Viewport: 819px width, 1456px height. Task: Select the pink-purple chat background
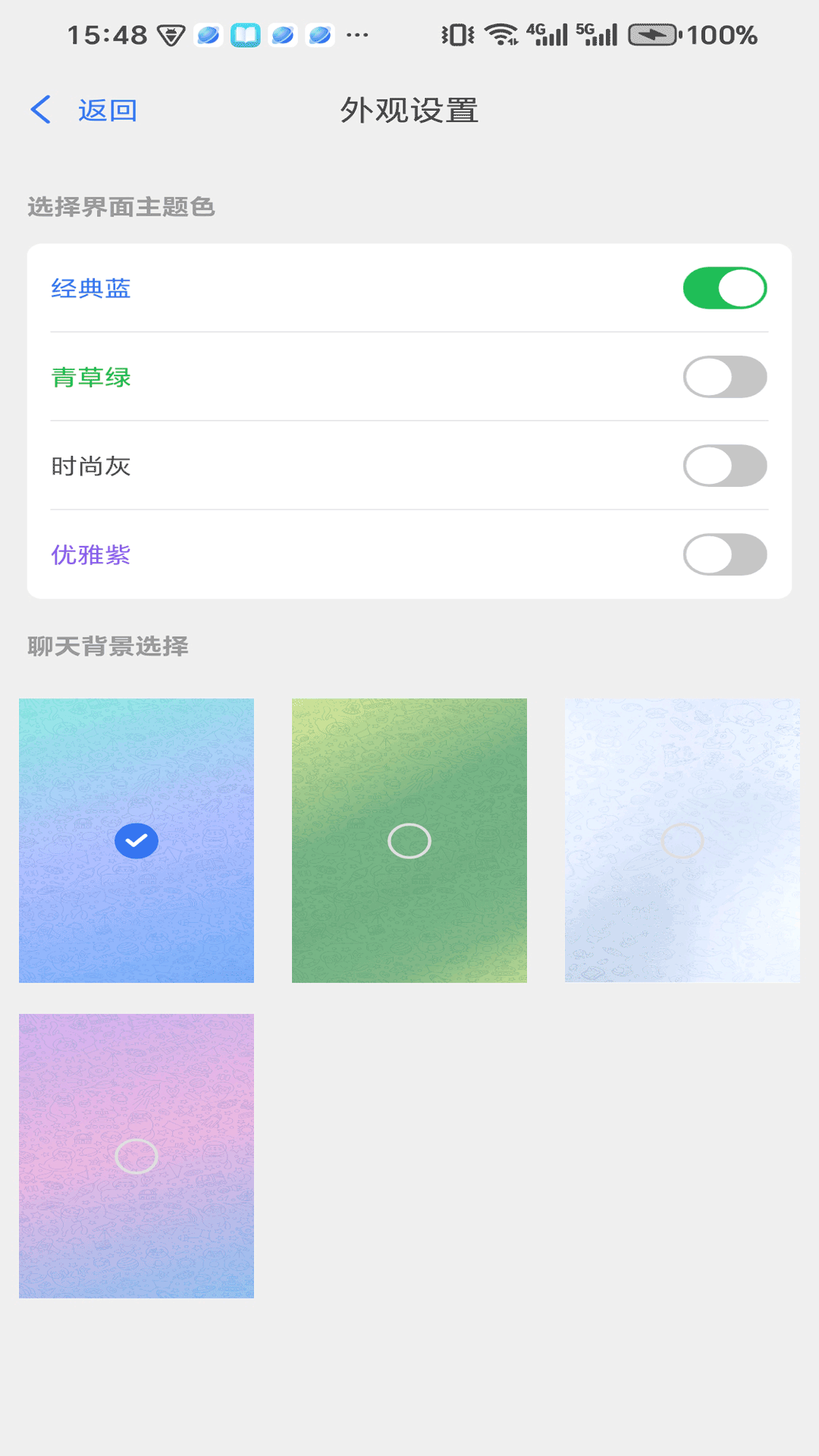point(136,1156)
